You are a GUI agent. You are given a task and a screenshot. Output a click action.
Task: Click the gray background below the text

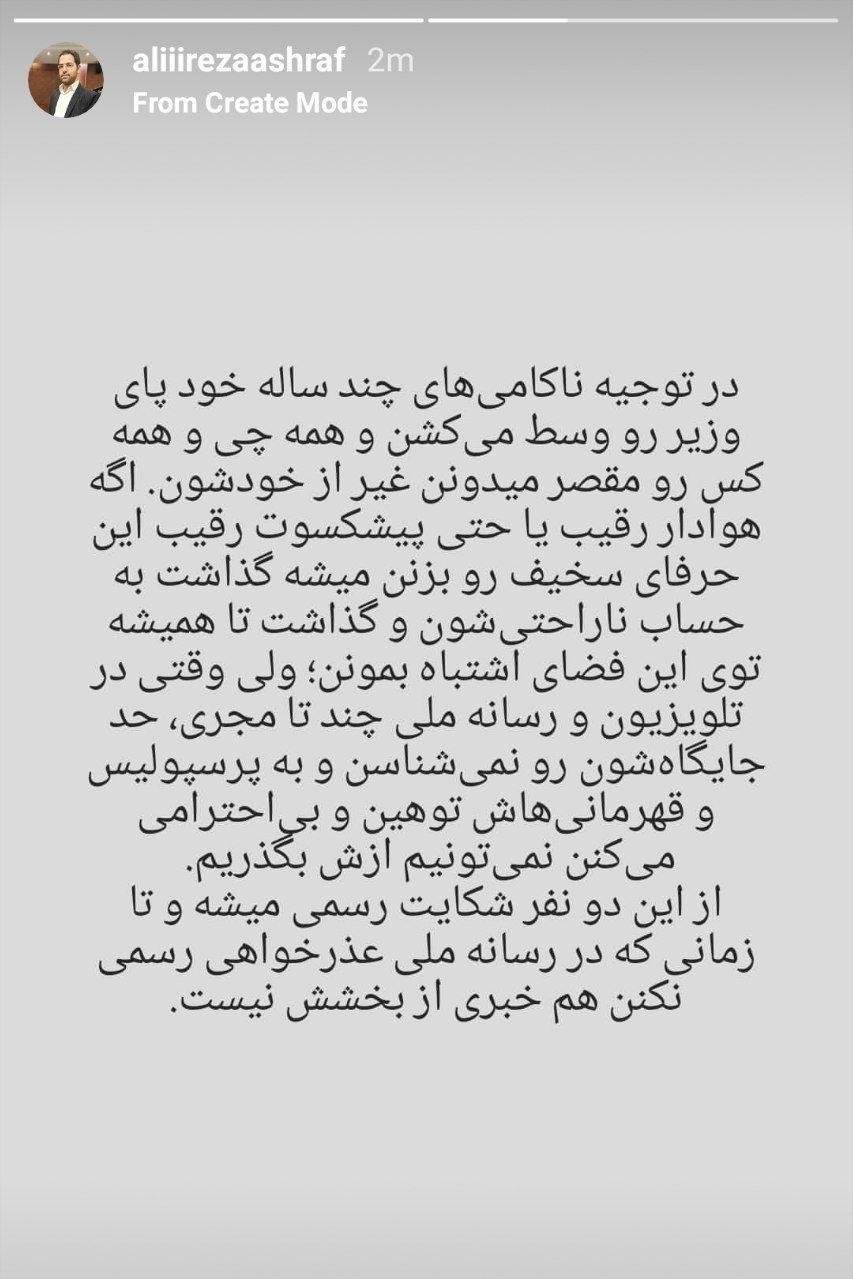(426, 1150)
